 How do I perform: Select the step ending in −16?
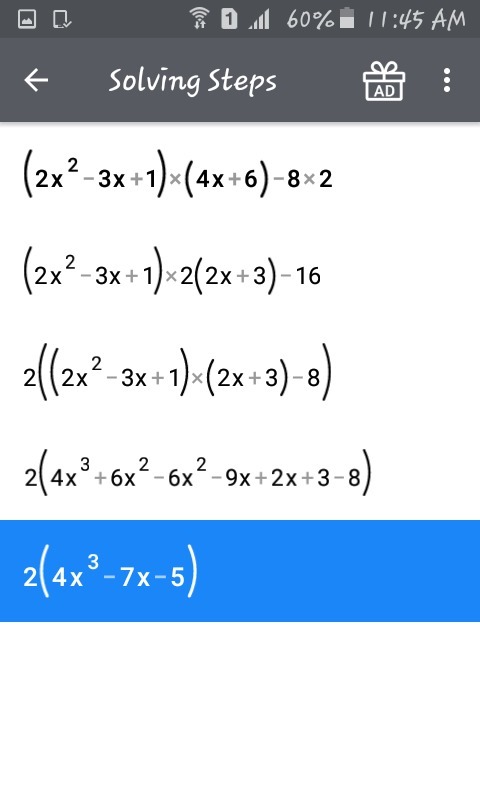click(x=240, y=275)
